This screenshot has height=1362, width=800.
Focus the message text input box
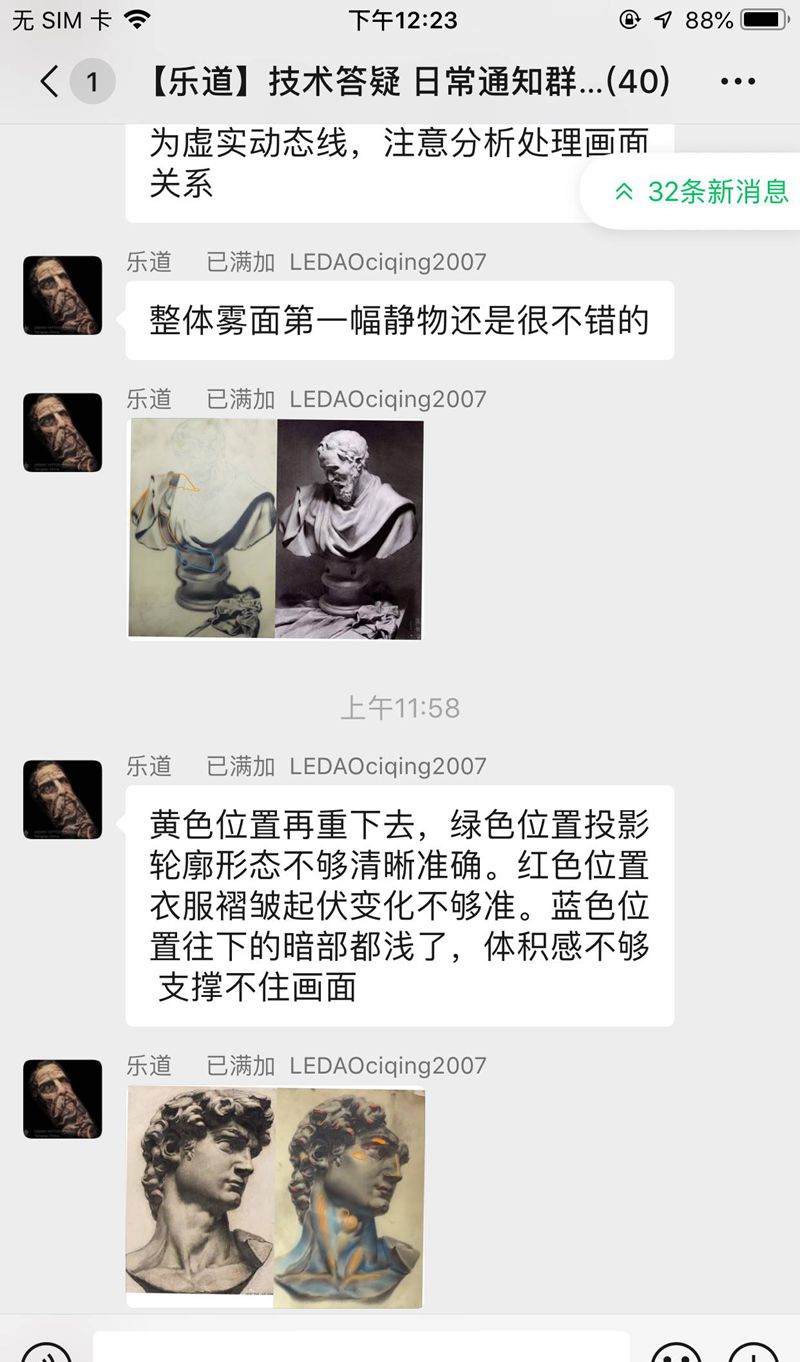coord(360,1350)
